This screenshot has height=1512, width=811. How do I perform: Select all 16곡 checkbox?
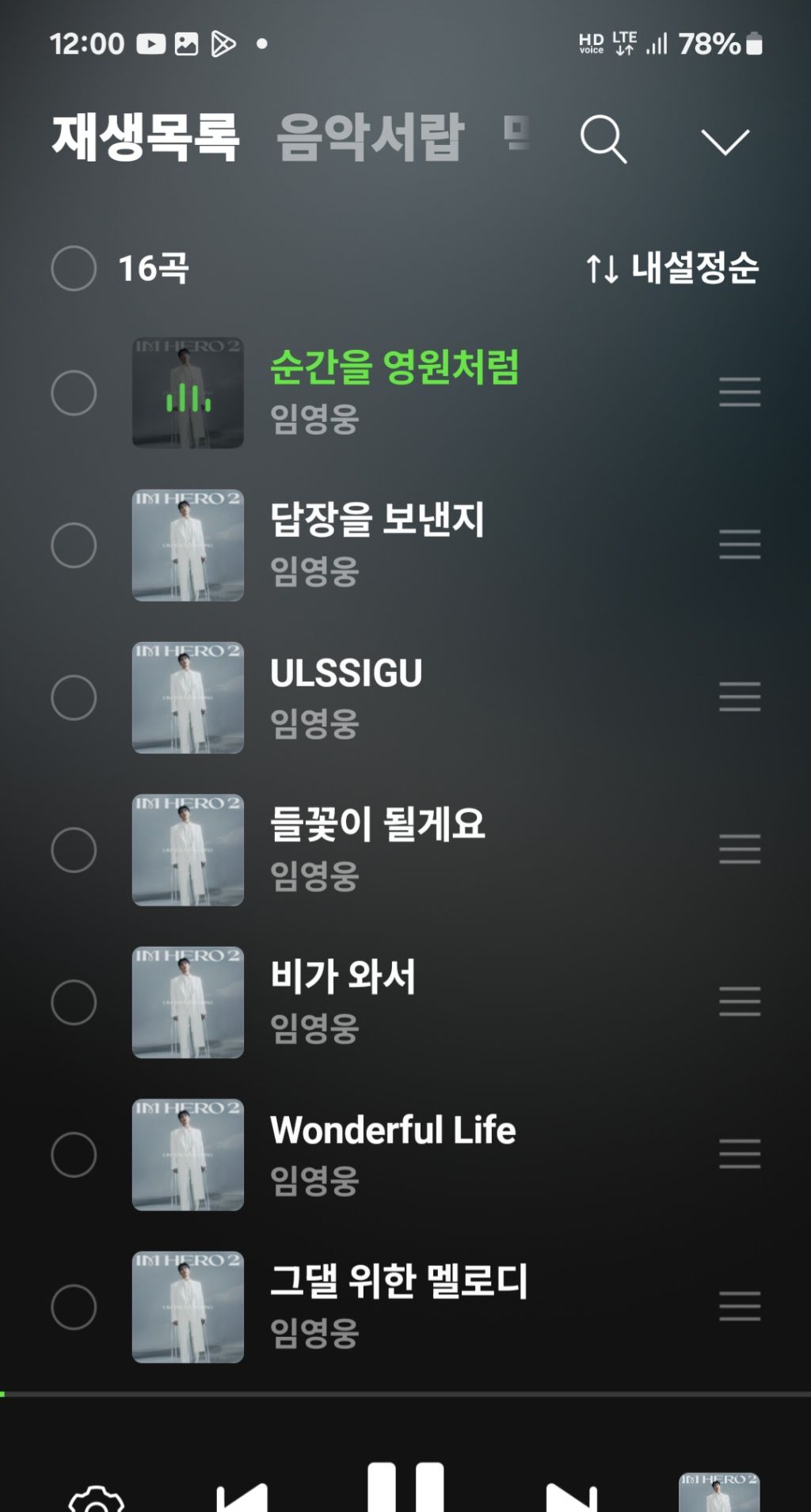74,268
